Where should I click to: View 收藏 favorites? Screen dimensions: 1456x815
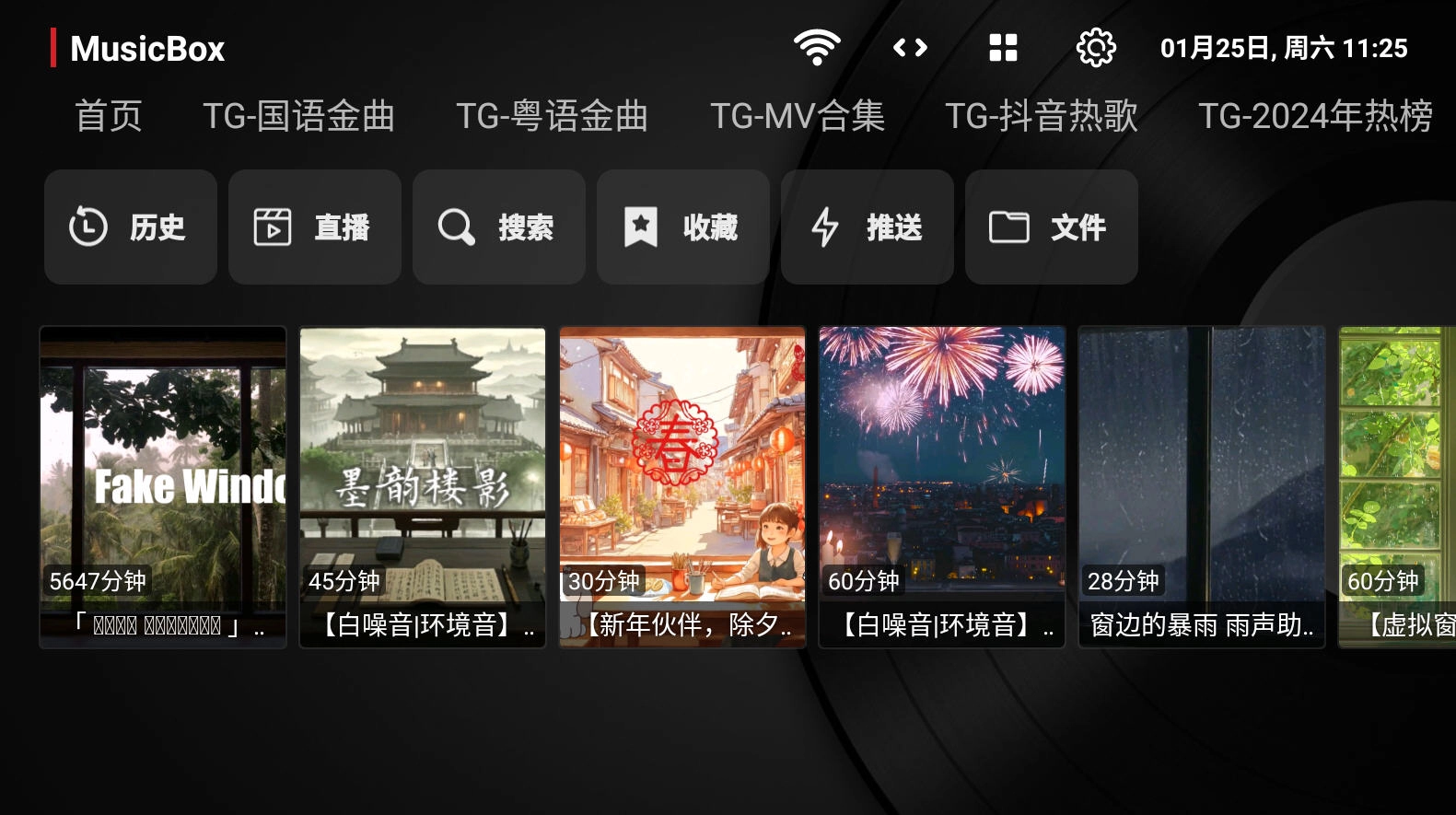683,227
